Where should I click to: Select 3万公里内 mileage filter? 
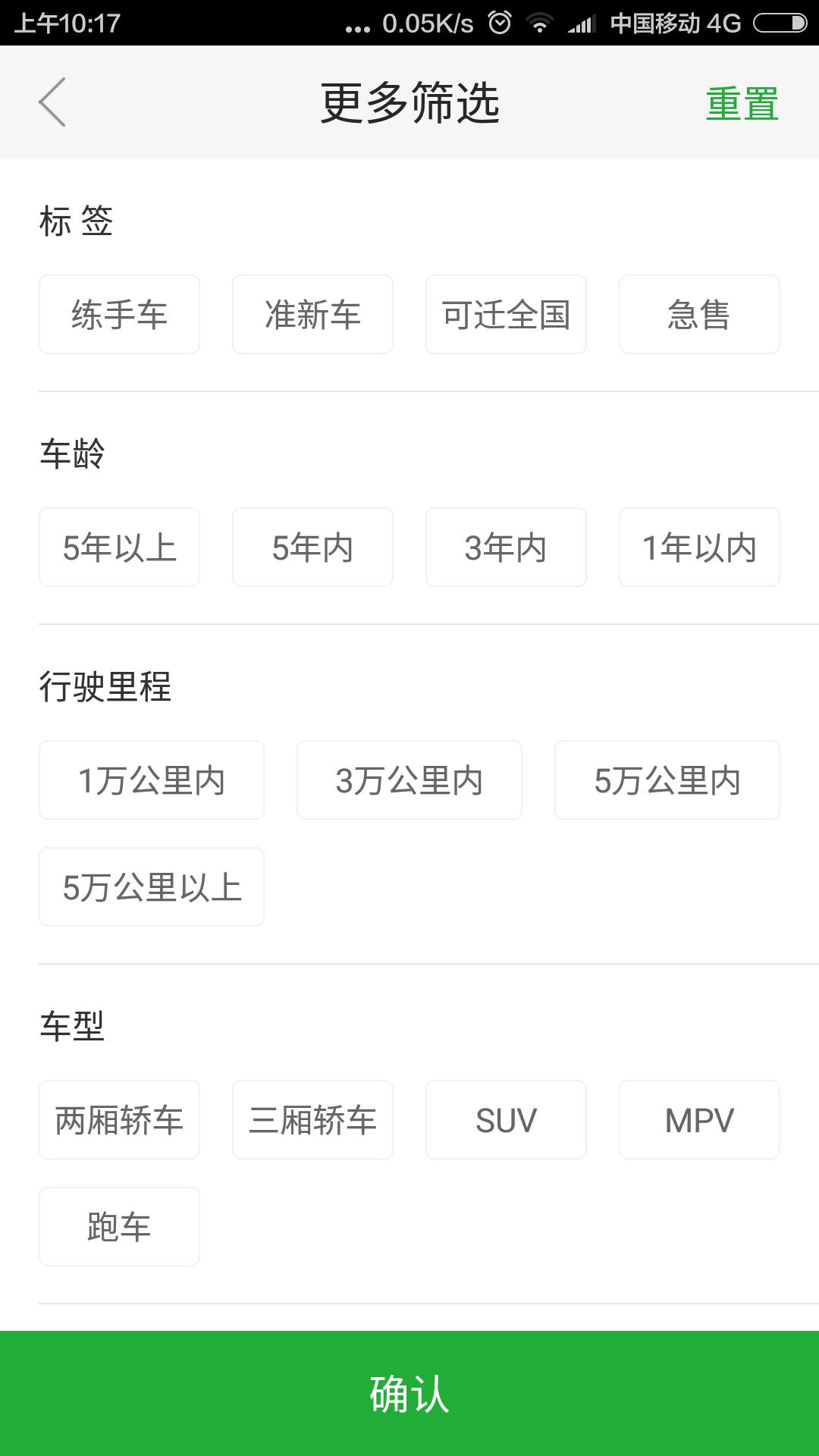coord(409,780)
